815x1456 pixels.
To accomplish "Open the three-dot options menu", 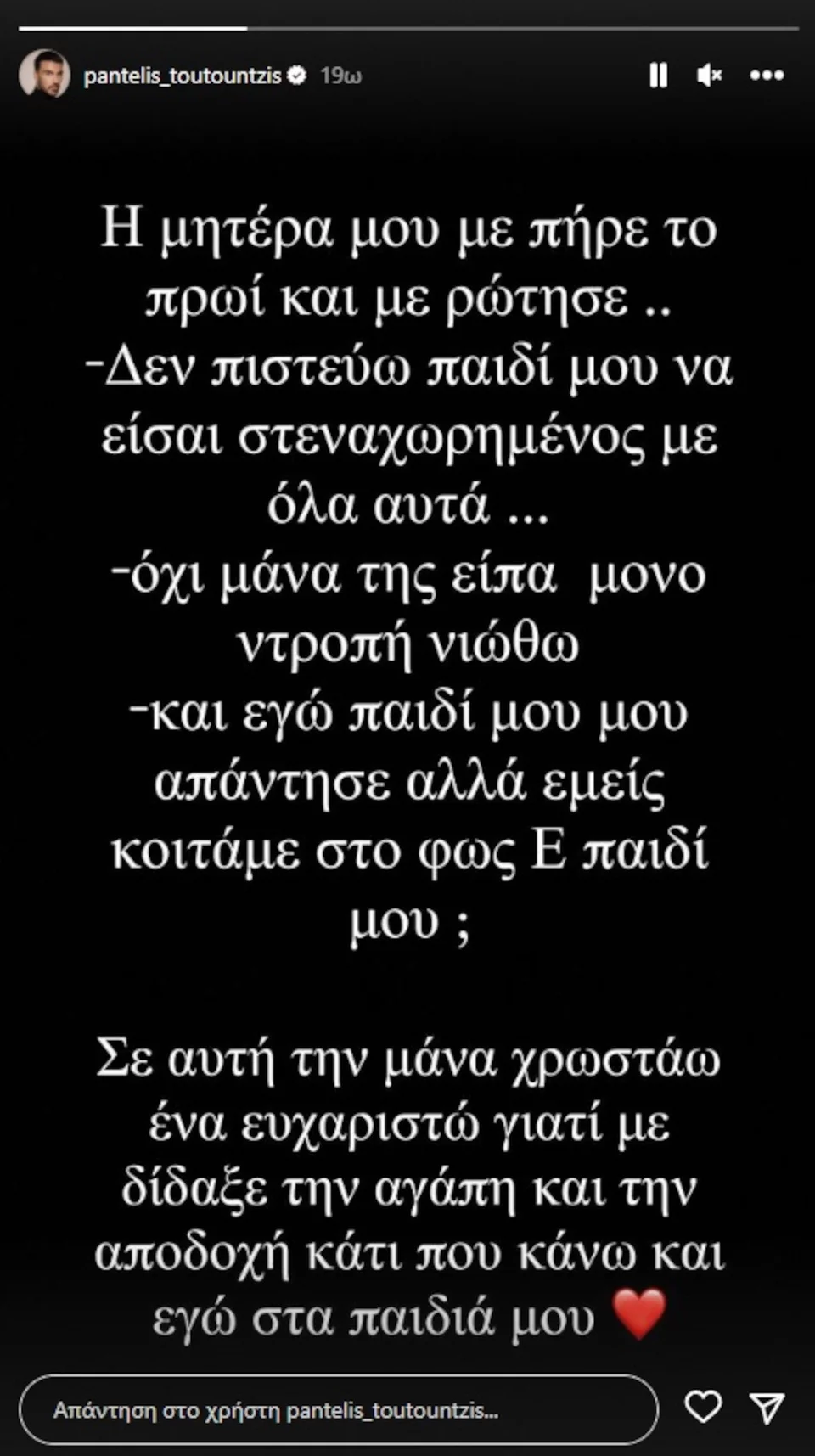I will click(767, 76).
